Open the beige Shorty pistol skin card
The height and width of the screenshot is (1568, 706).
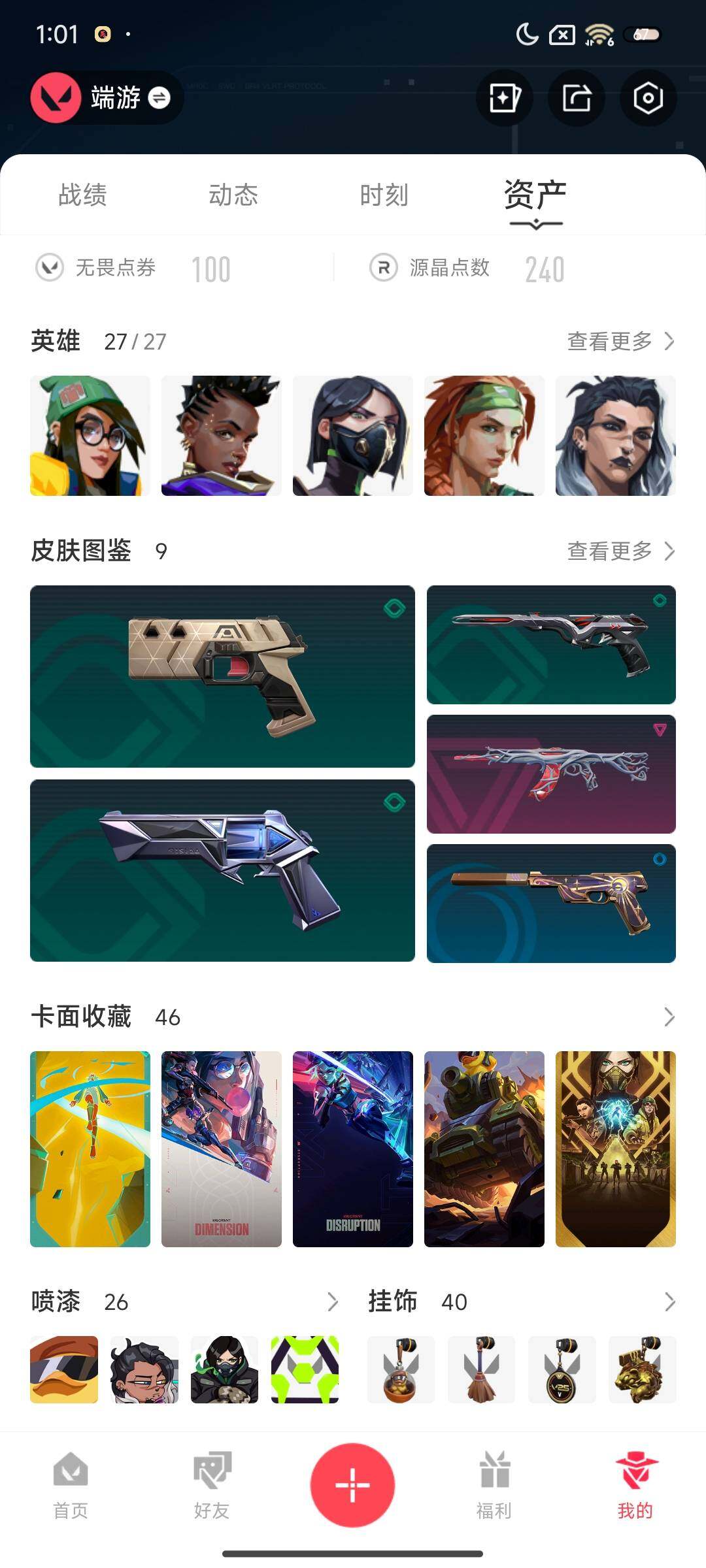click(222, 676)
